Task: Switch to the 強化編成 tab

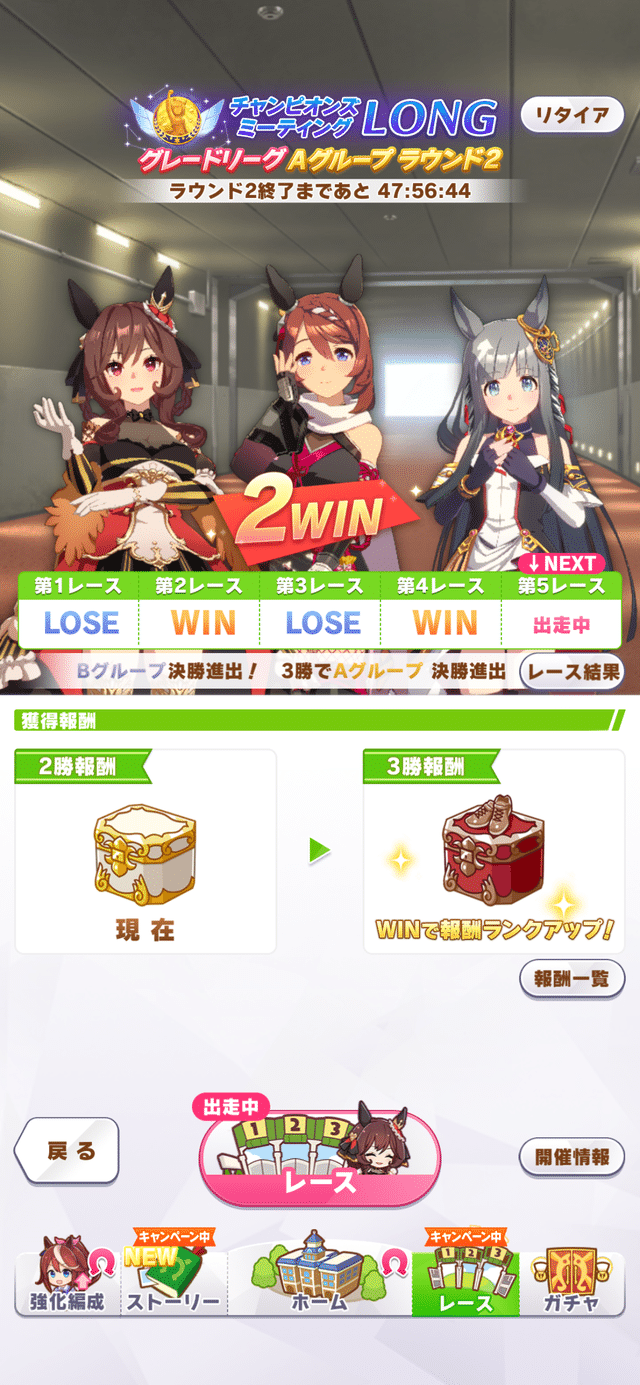Action: [x=65, y=1280]
